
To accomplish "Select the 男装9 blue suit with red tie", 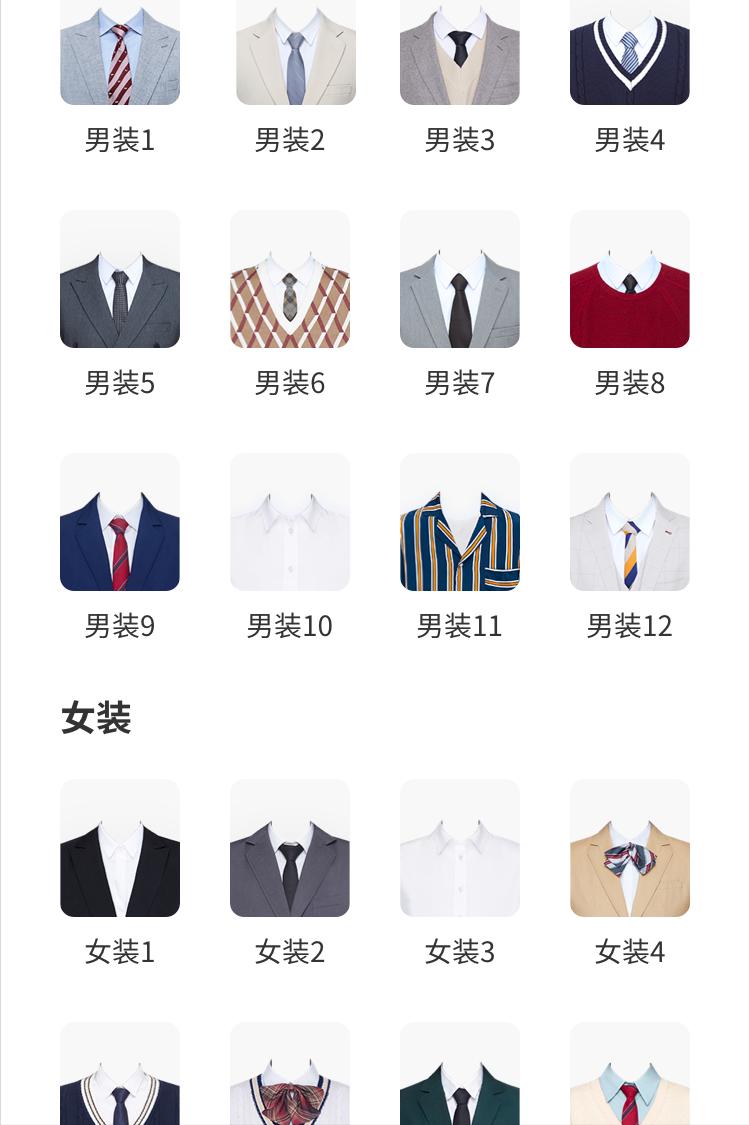I will (x=120, y=522).
